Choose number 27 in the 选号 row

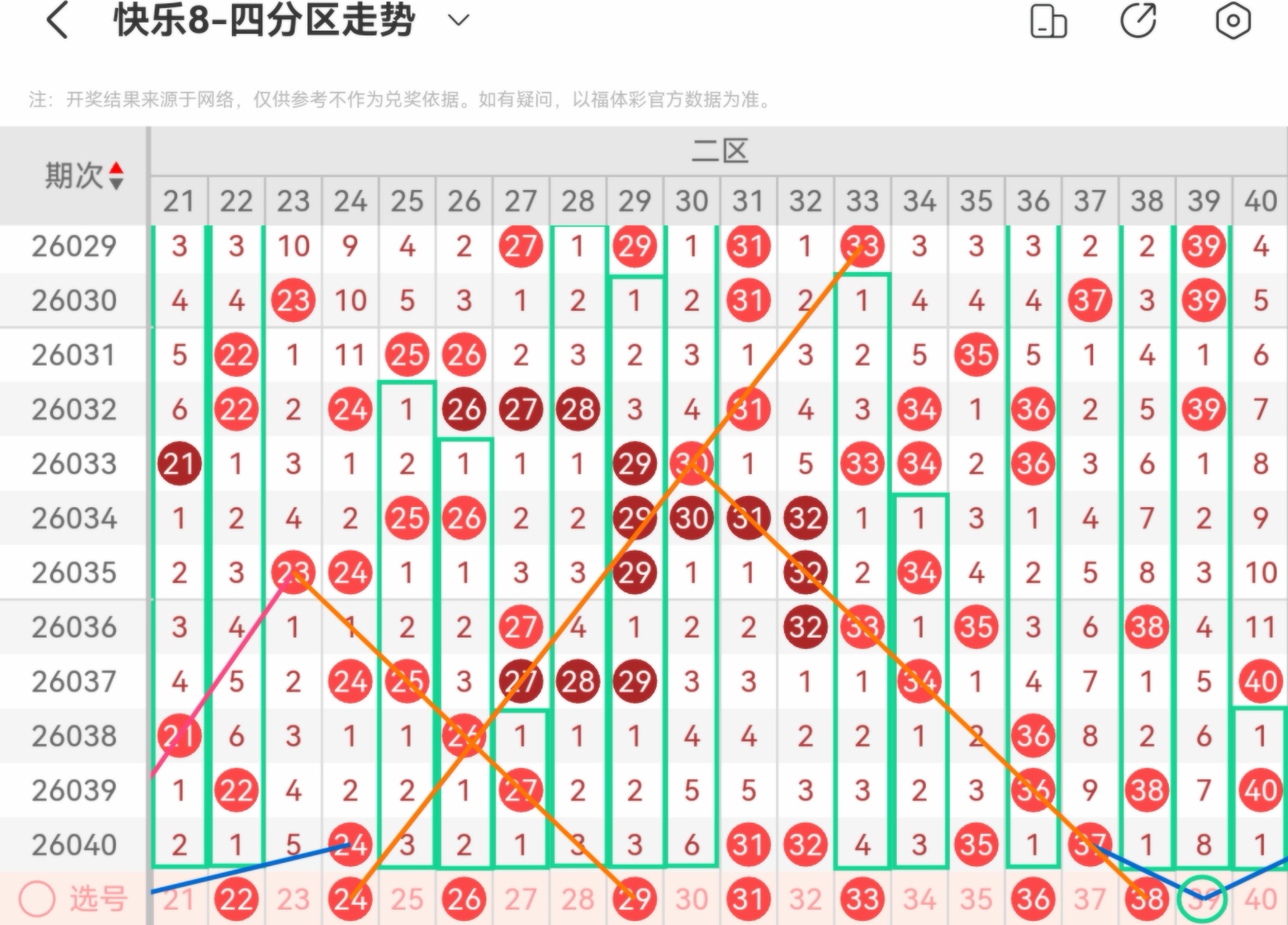coord(521,898)
